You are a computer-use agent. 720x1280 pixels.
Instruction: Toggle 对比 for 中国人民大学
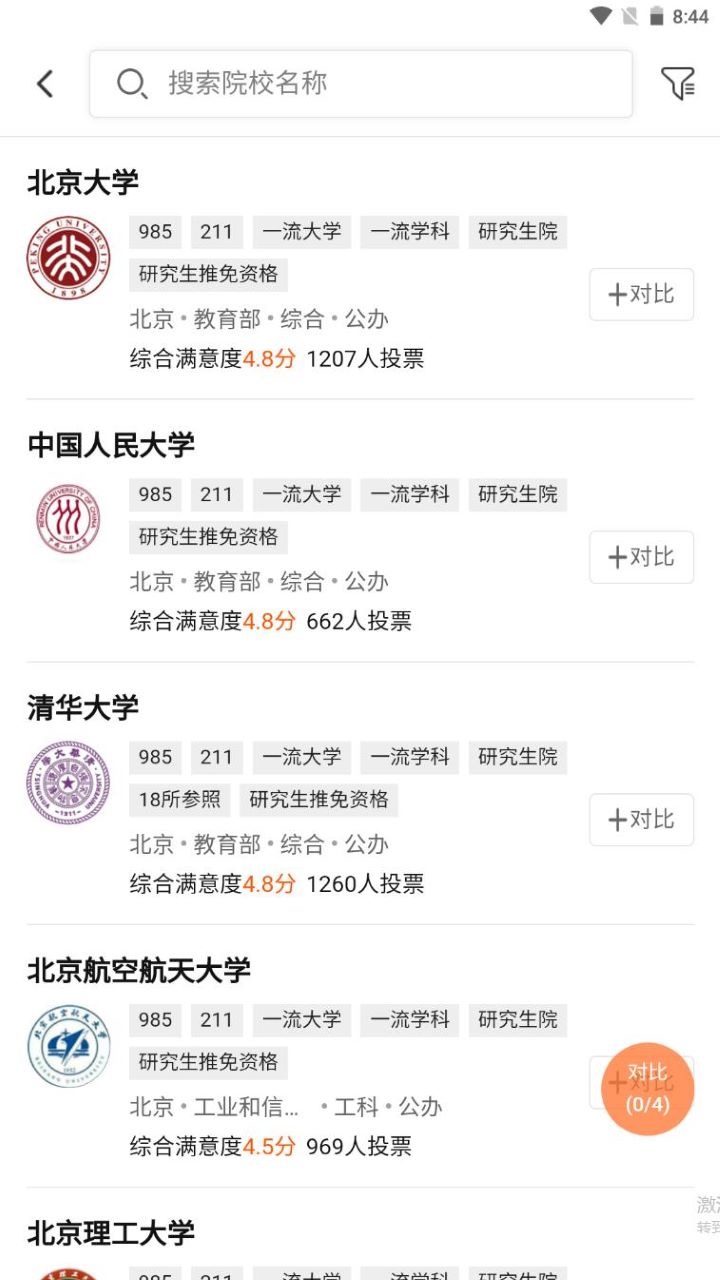pyautogui.click(x=641, y=556)
